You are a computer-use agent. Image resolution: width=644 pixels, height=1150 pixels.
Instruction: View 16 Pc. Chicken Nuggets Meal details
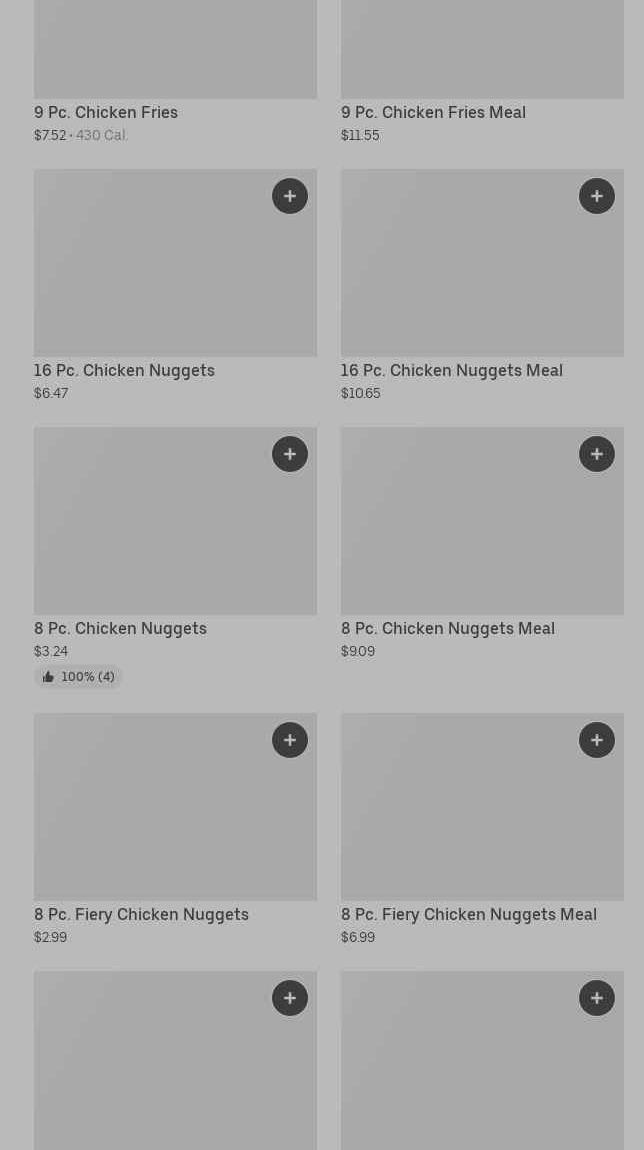point(452,370)
